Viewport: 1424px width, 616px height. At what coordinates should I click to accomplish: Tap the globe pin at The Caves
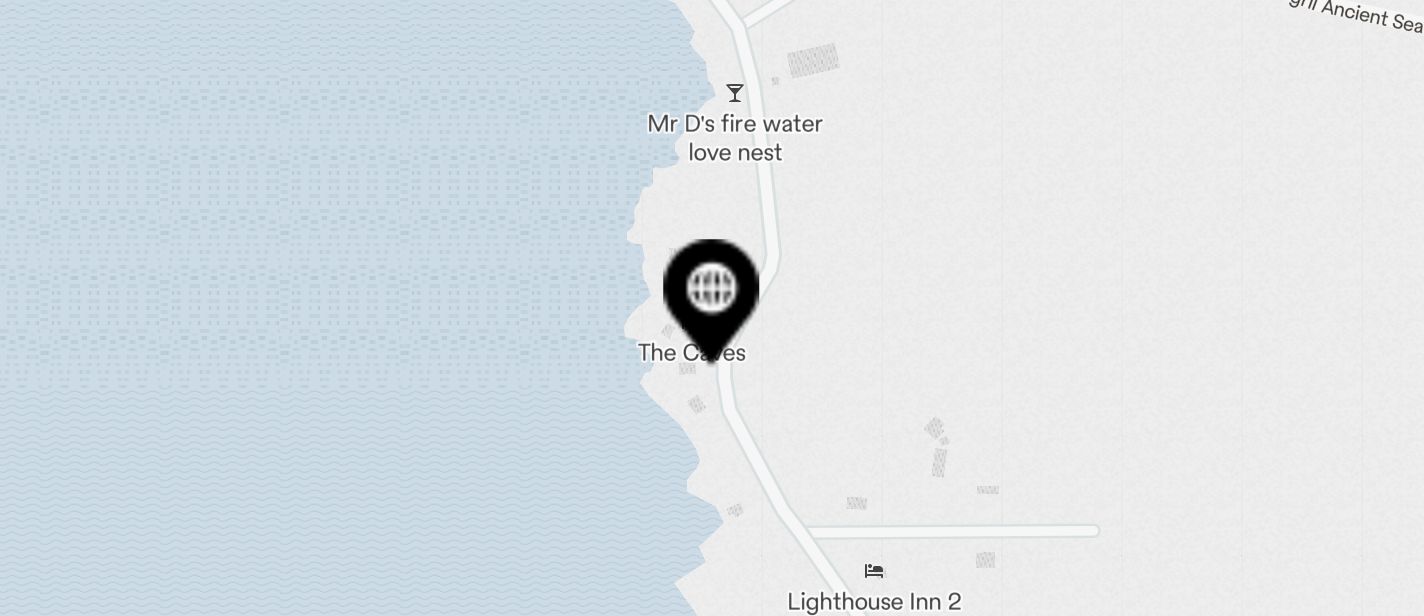pos(711,291)
